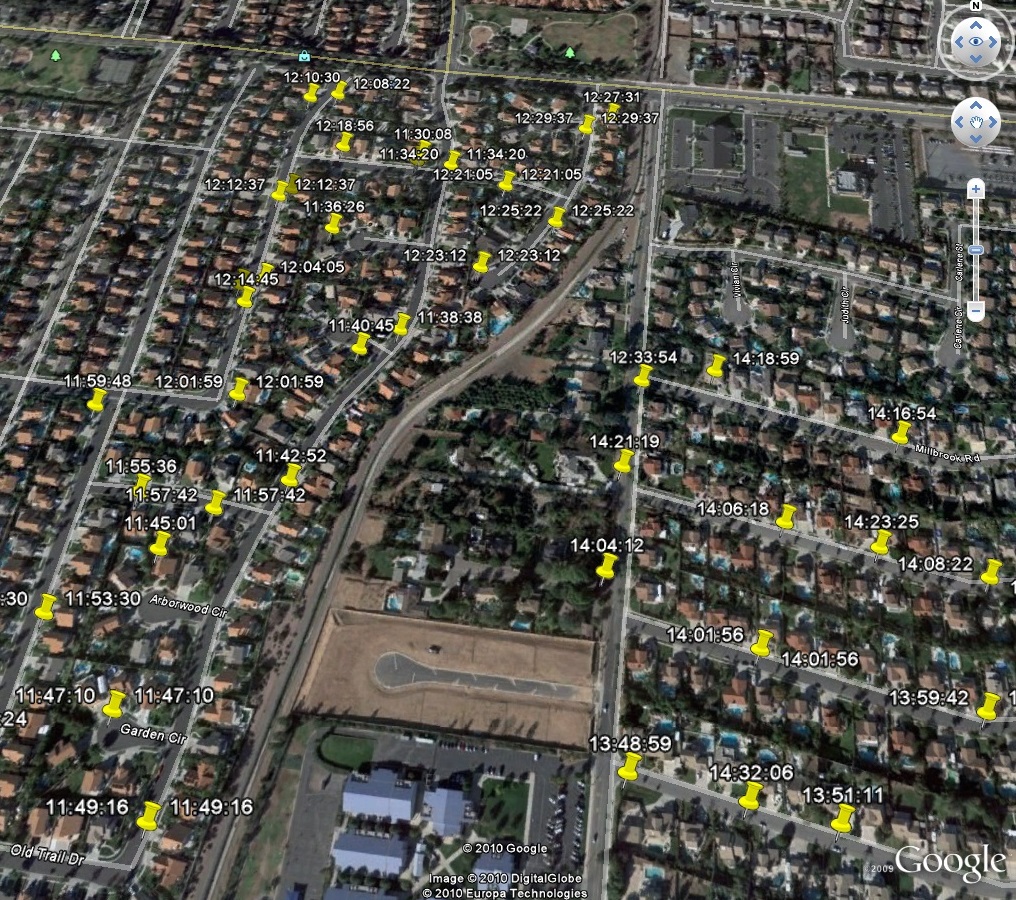Select the 14:16:54 placemark pin

pyautogui.click(x=901, y=432)
